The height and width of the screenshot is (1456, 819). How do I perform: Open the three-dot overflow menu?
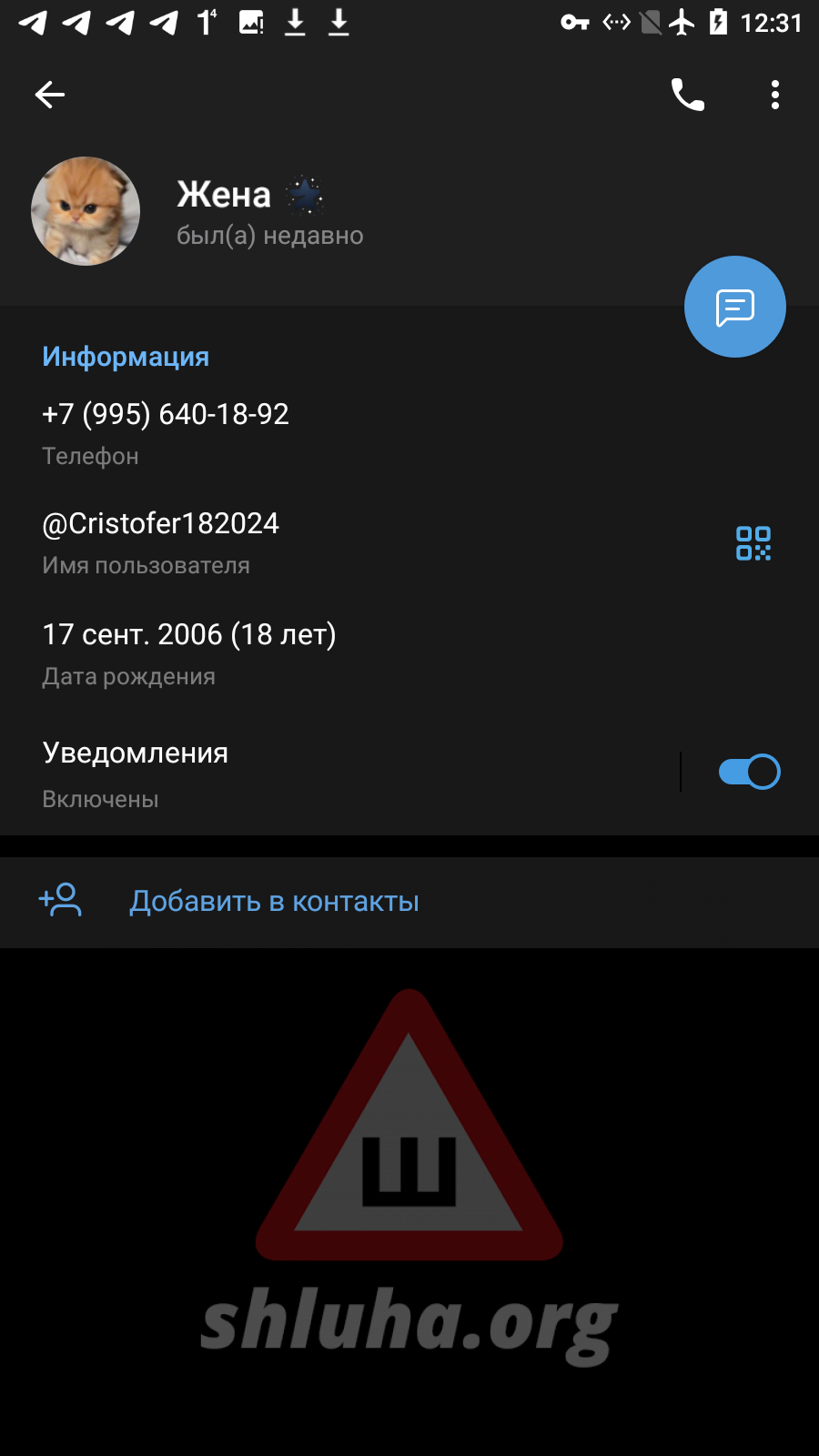pyautogui.click(x=774, y=95)
